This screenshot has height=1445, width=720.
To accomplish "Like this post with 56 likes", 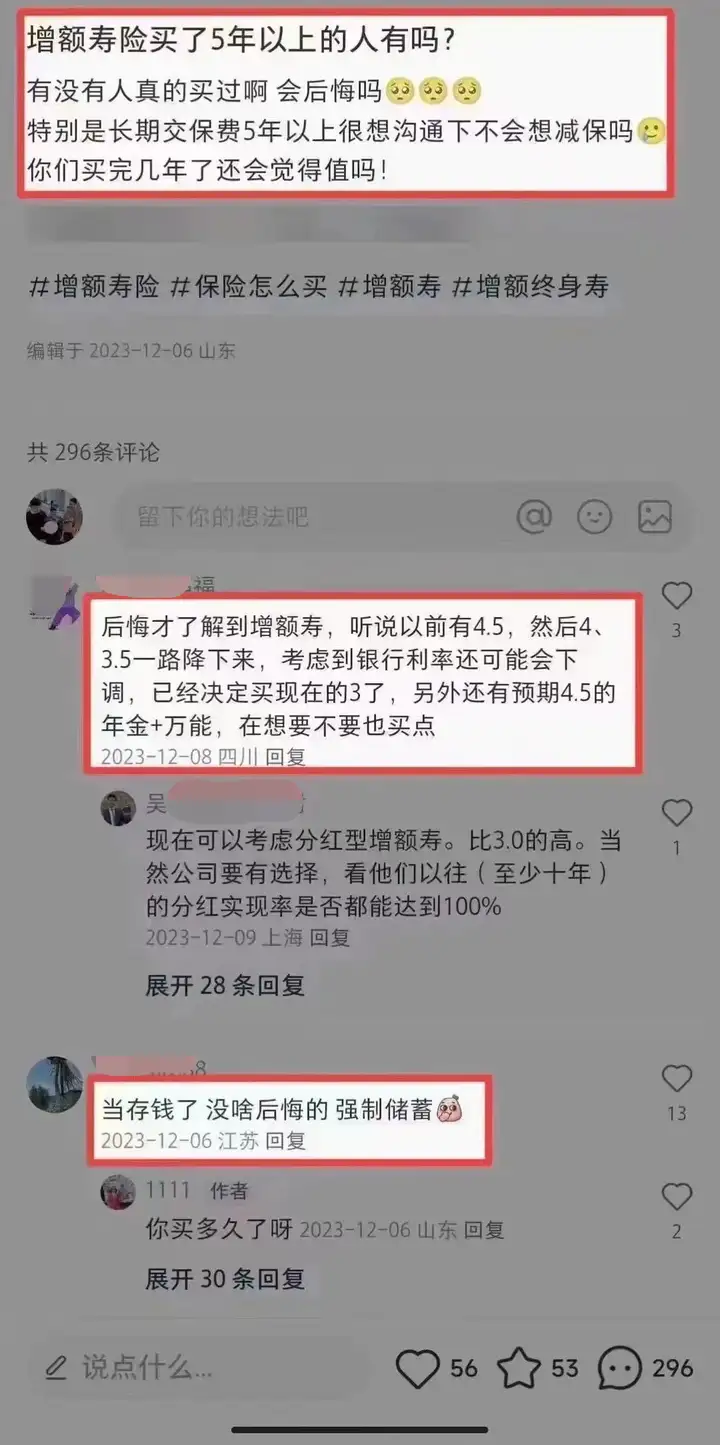I will click(x=418, y=1368).
